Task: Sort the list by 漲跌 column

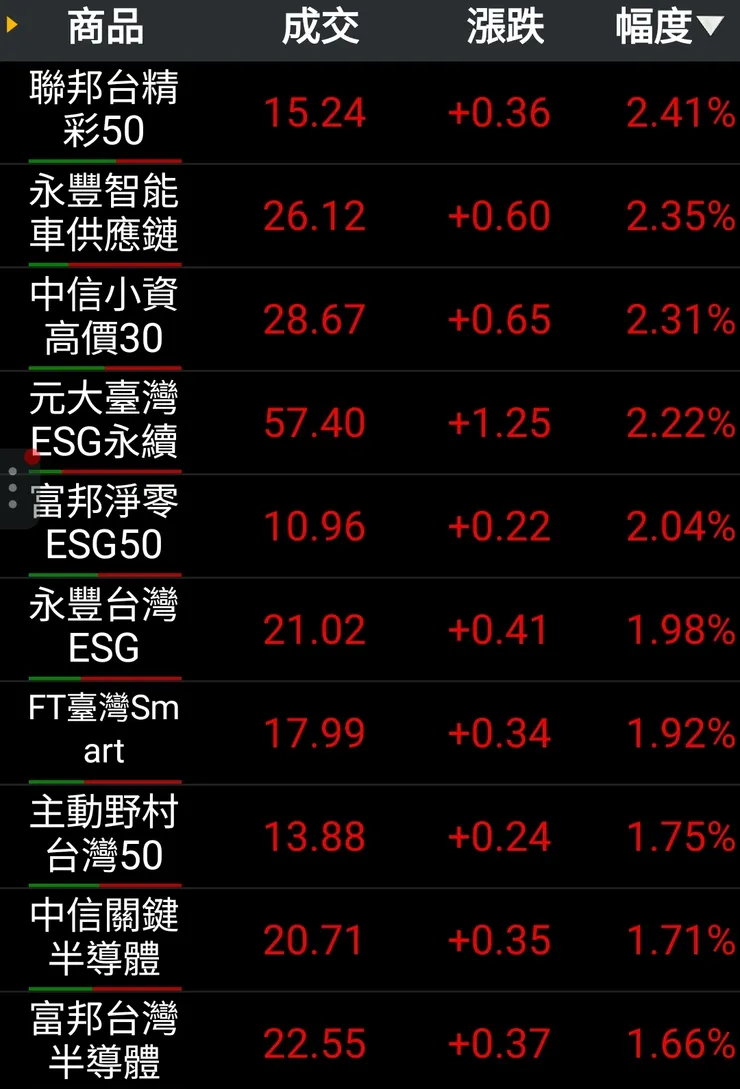Action: [x=505, y=28]
